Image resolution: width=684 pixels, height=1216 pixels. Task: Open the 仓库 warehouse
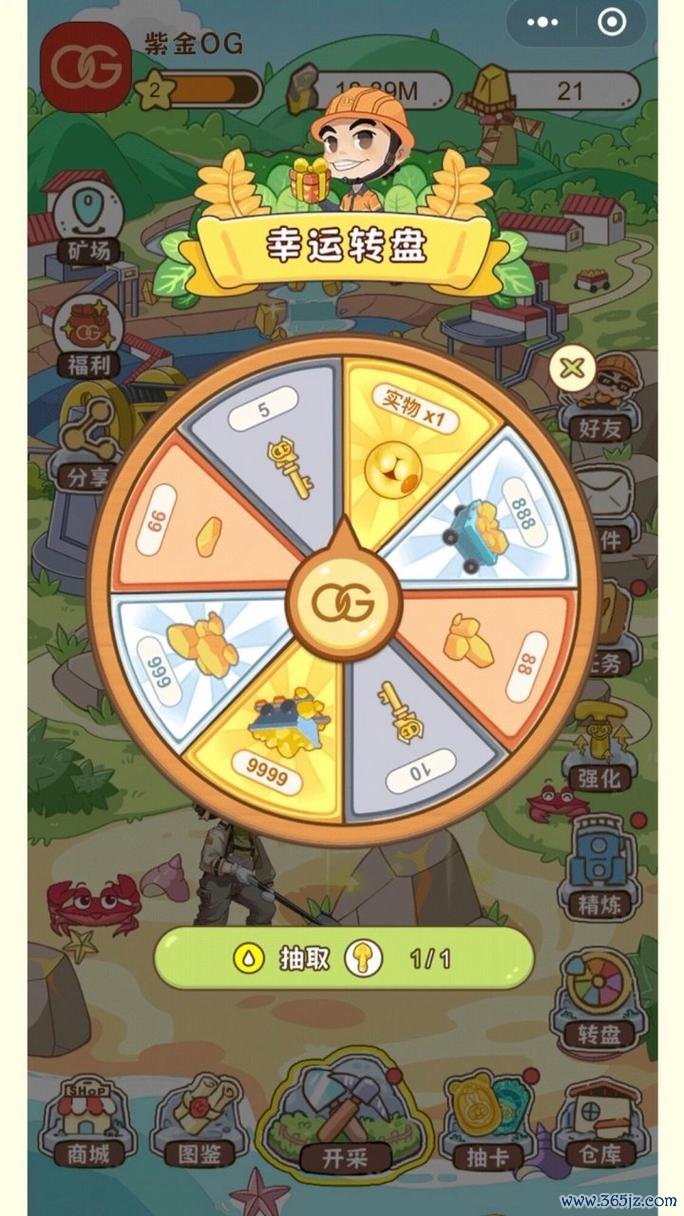point(600,1125)
